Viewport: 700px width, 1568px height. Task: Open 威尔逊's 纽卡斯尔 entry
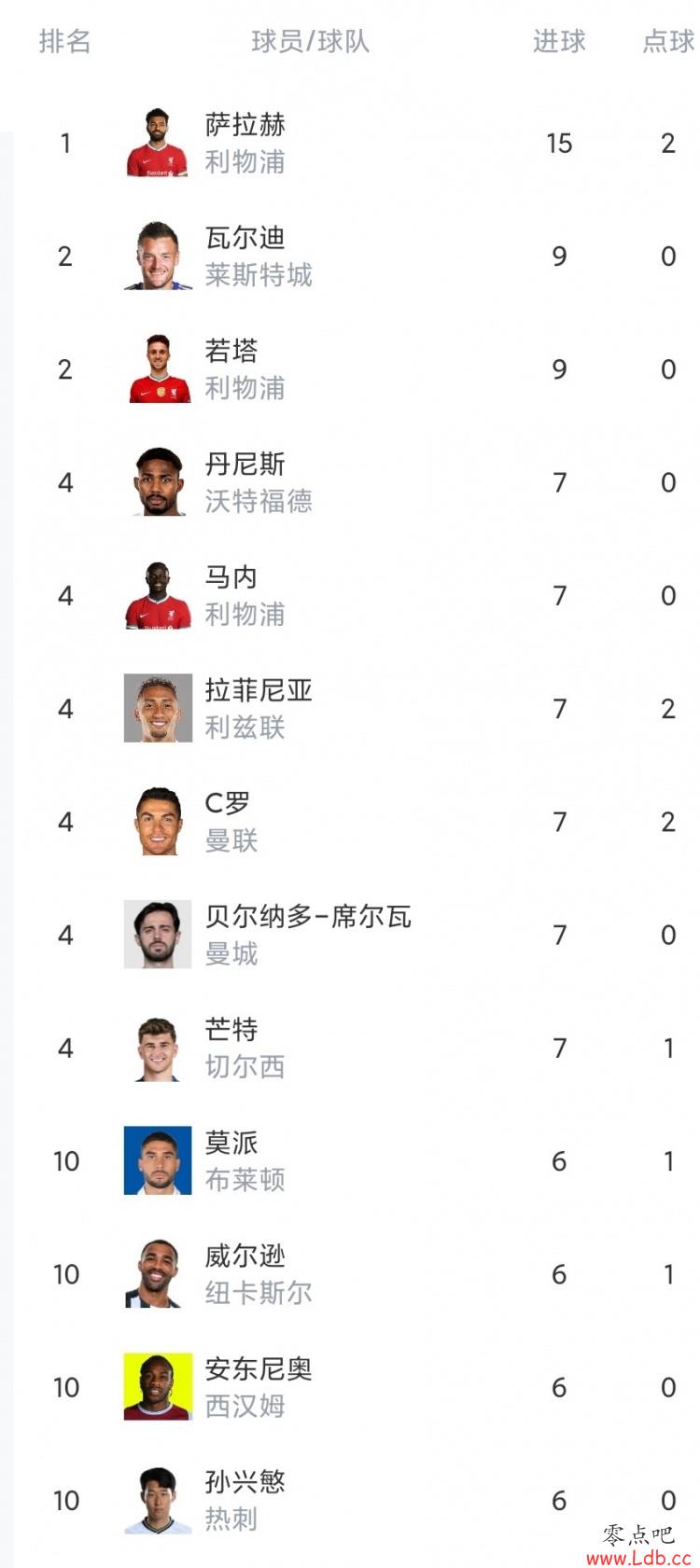[358, 1274]
